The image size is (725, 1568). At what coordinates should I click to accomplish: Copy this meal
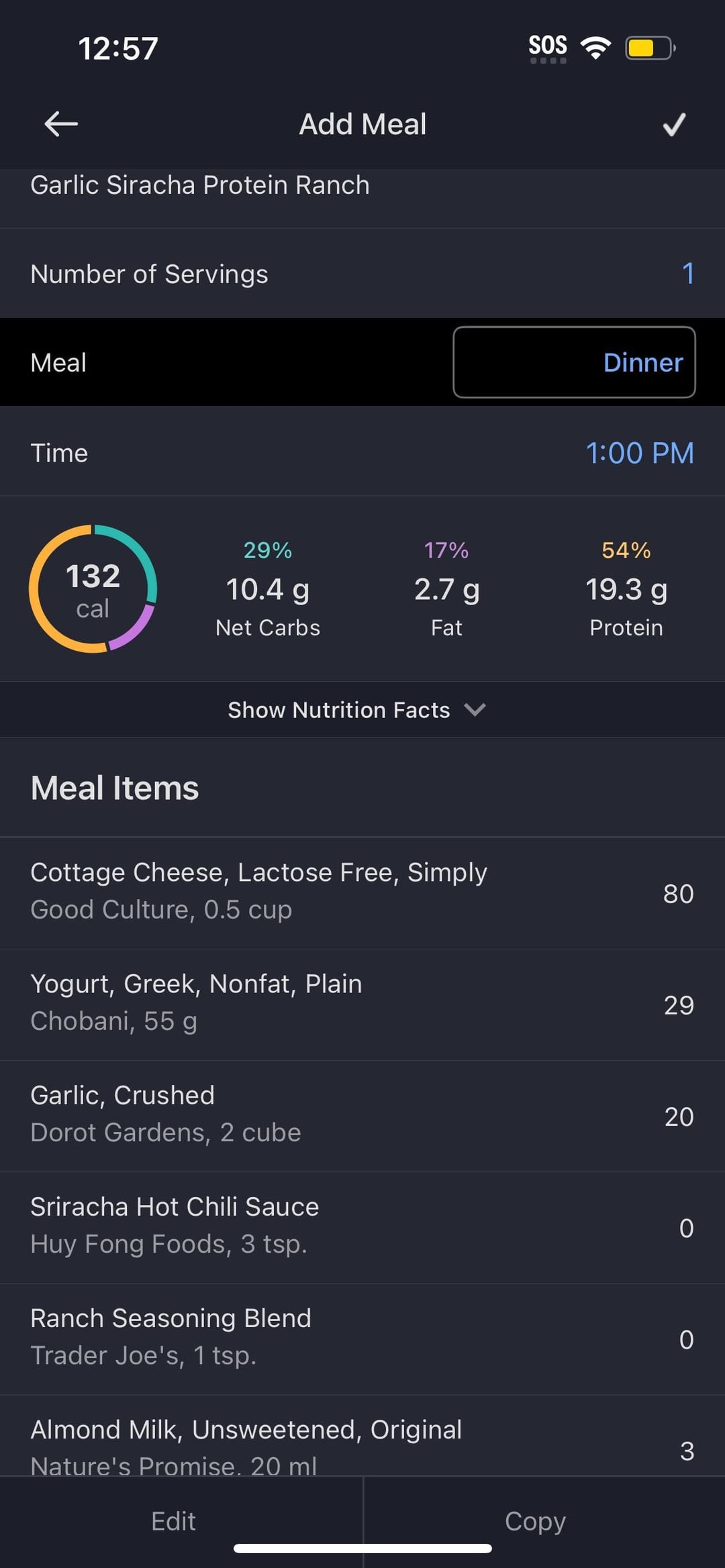(535, 1521)
